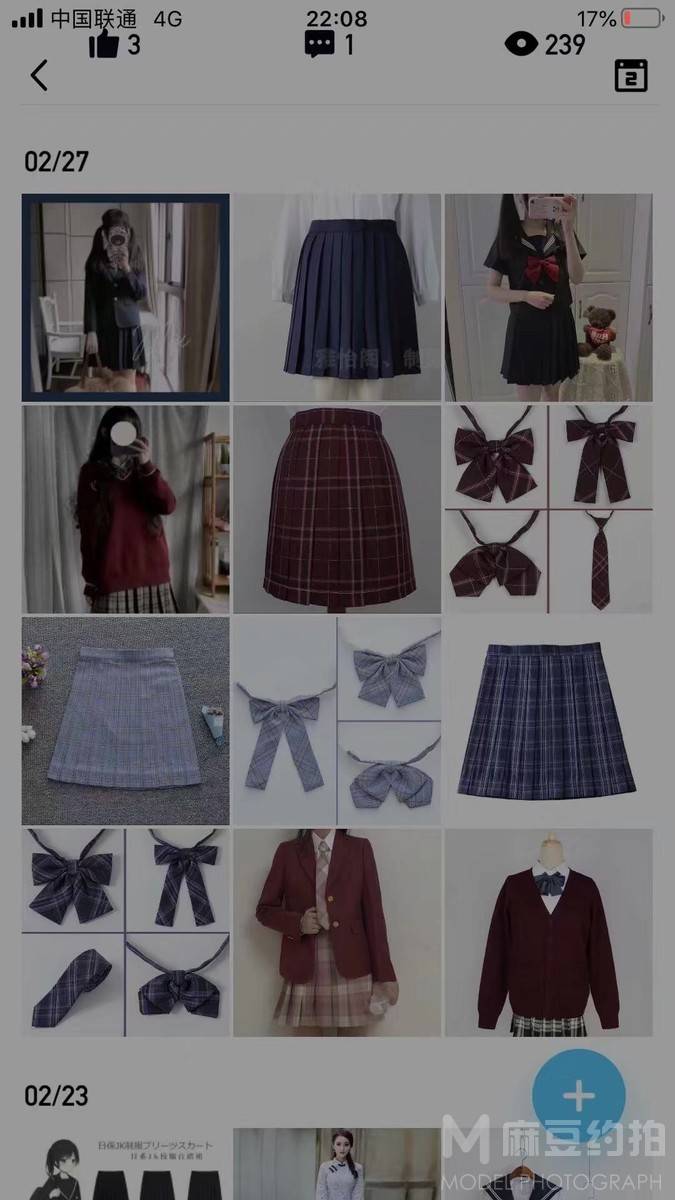
Task: View the sailor uniform with red bow photo
Action: tap(548, 297)
